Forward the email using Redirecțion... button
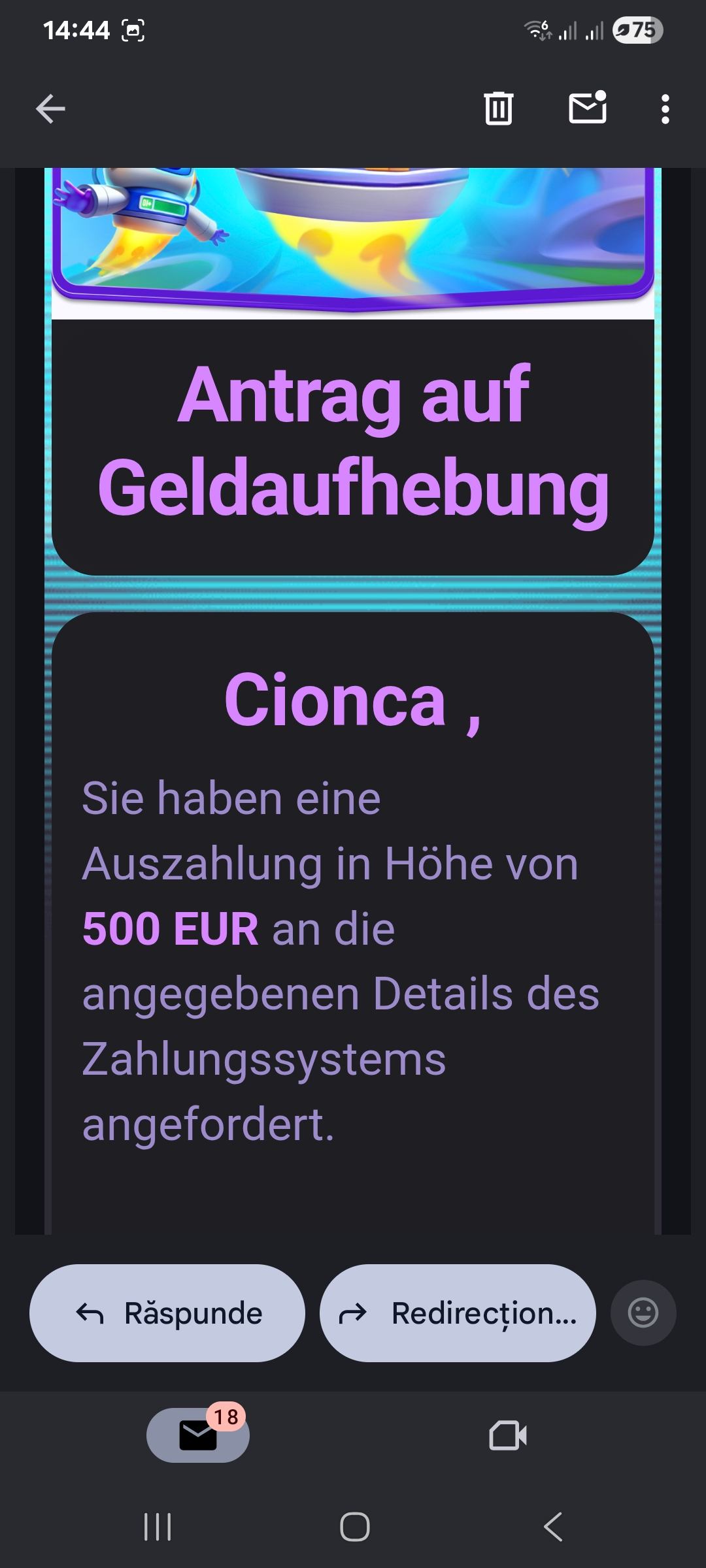 point(458,1313)
